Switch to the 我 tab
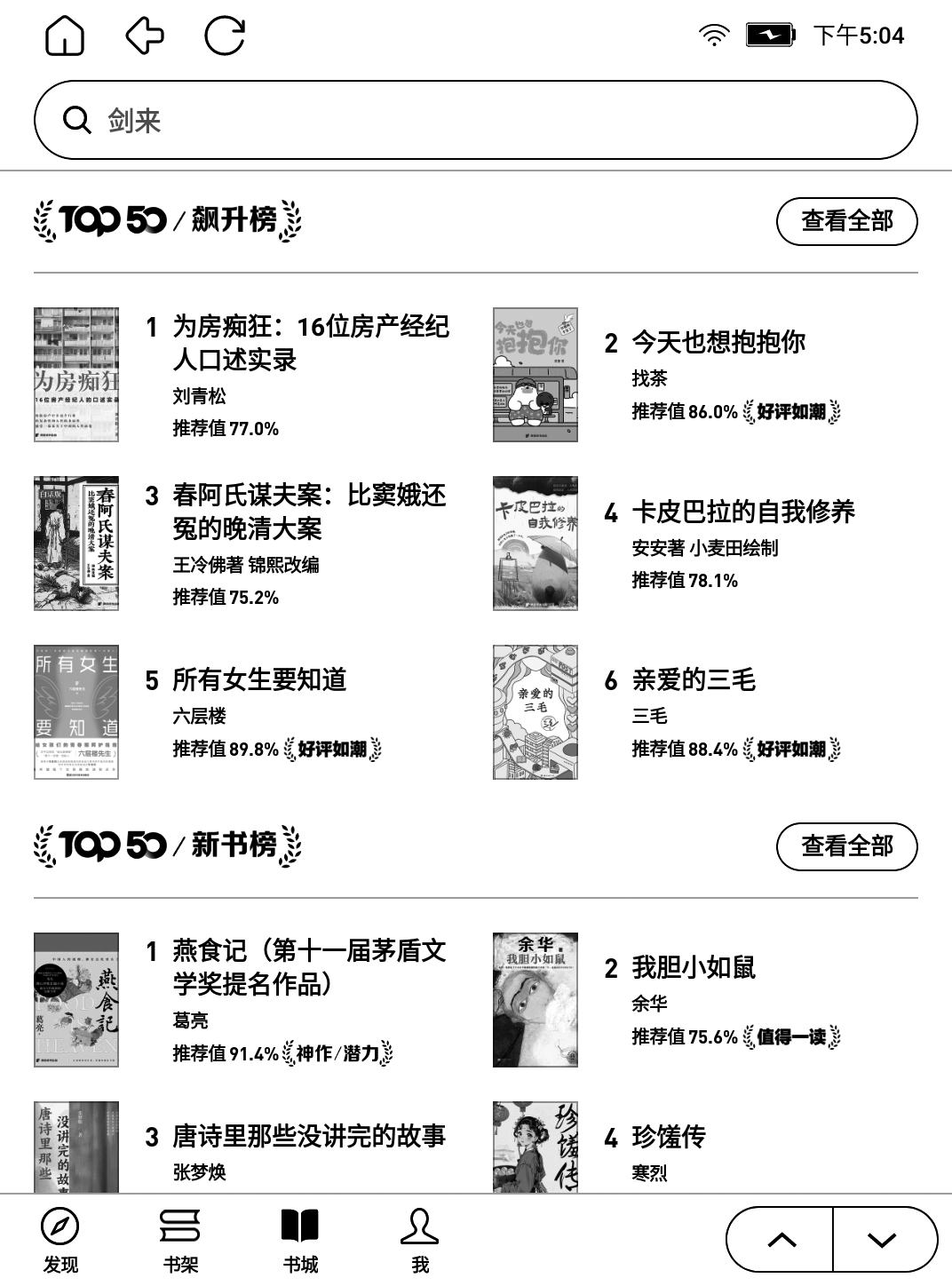 click(419, 1240)
